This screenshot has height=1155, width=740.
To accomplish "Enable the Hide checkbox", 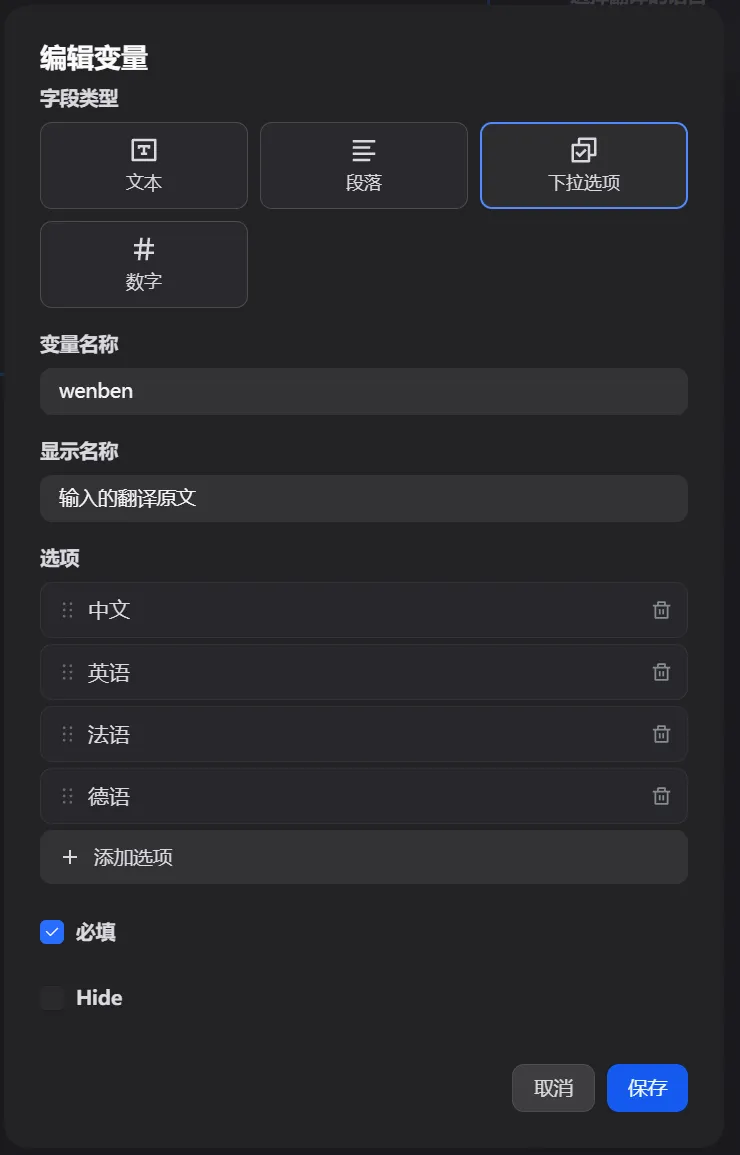I will 52,998.
